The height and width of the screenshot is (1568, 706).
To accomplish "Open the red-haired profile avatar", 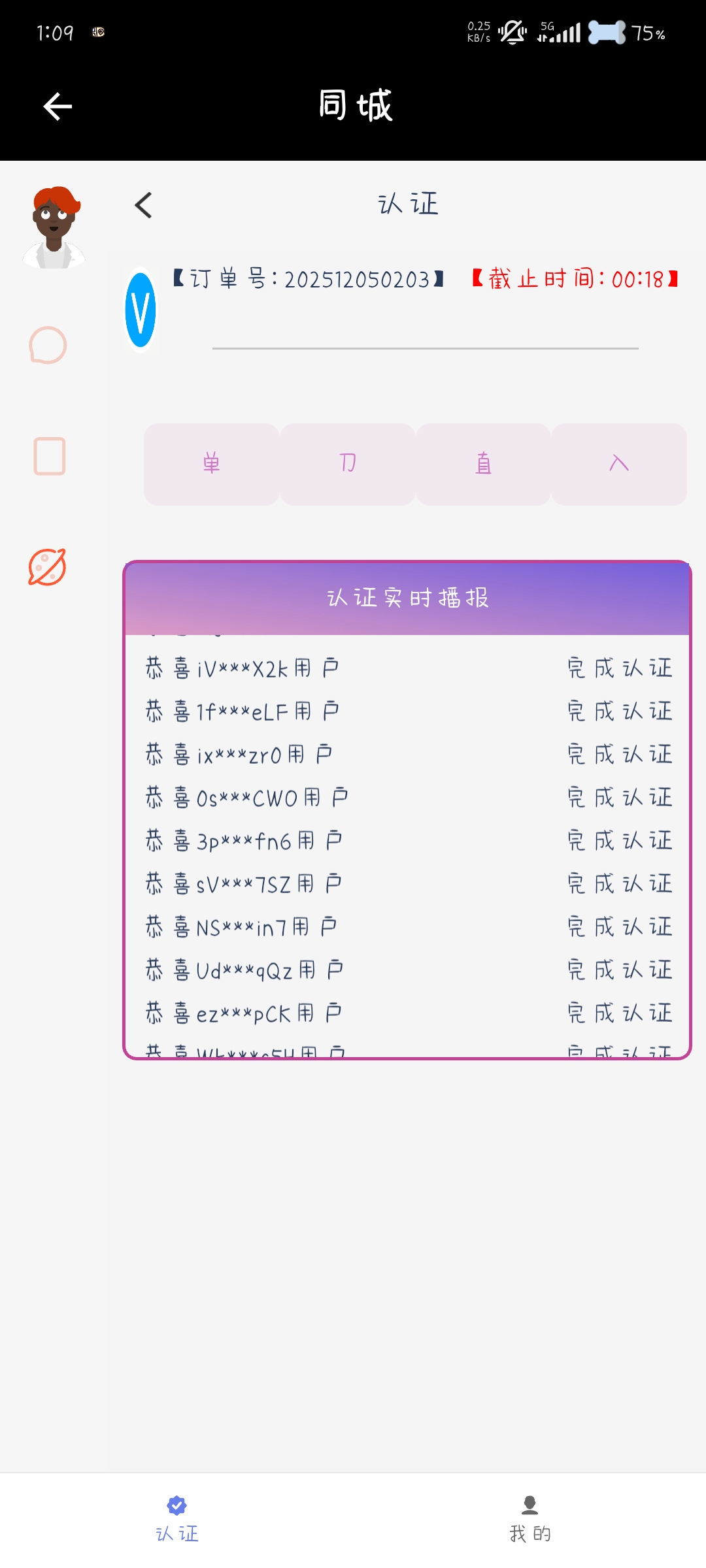I will click(x=54, y=227).
